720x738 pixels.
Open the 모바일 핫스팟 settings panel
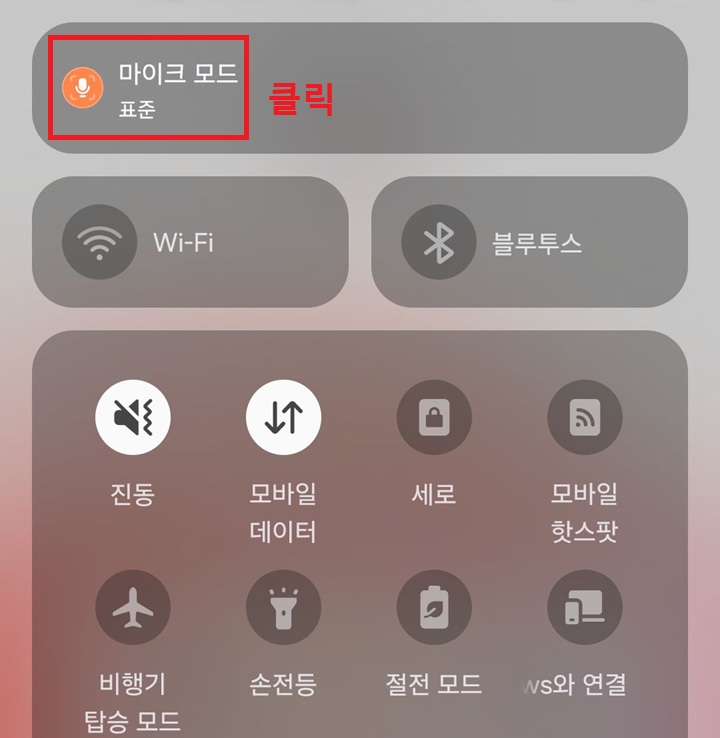[x=584, y=417]
